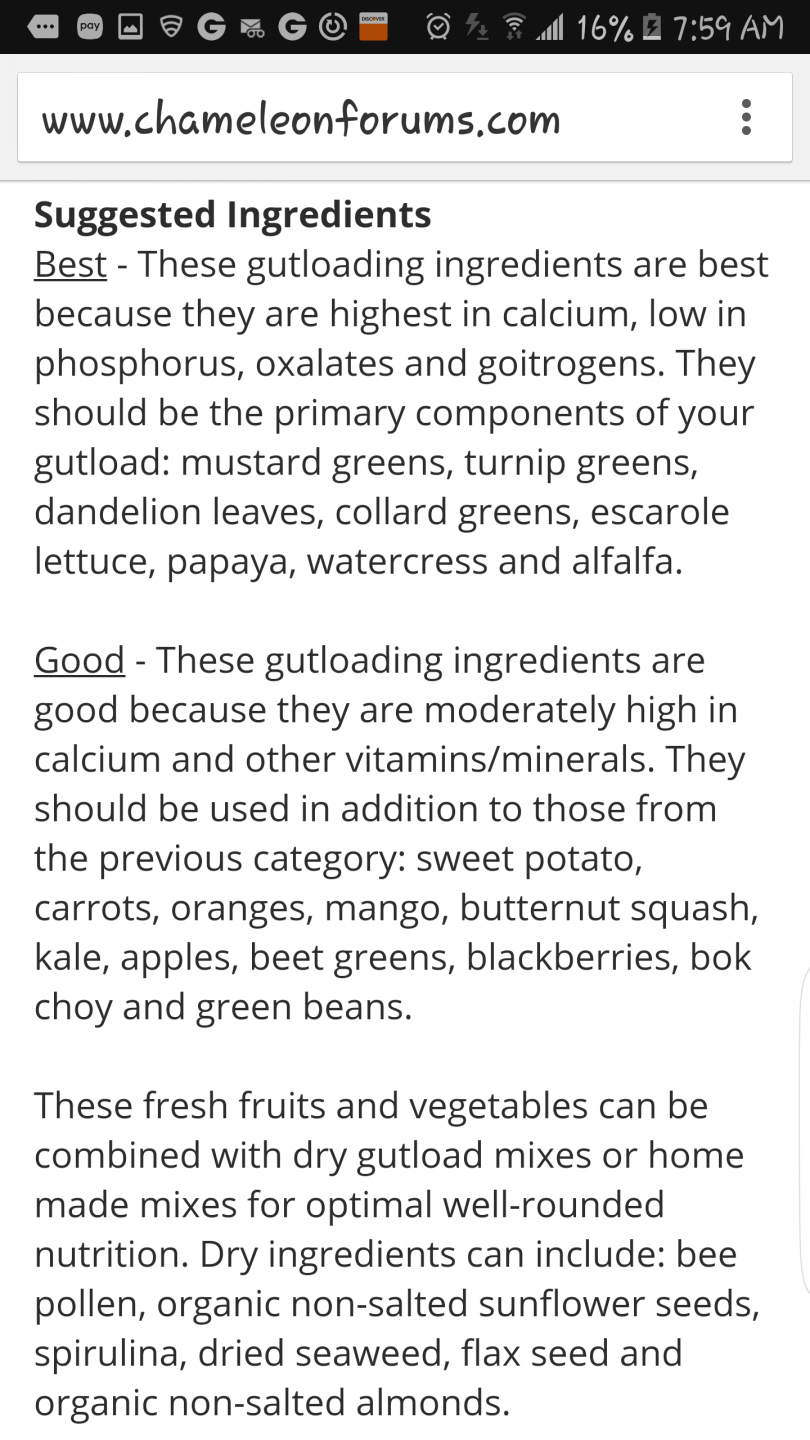Open the browser overflow menu
Screen dimensions: 810x1440
point(746,118)
